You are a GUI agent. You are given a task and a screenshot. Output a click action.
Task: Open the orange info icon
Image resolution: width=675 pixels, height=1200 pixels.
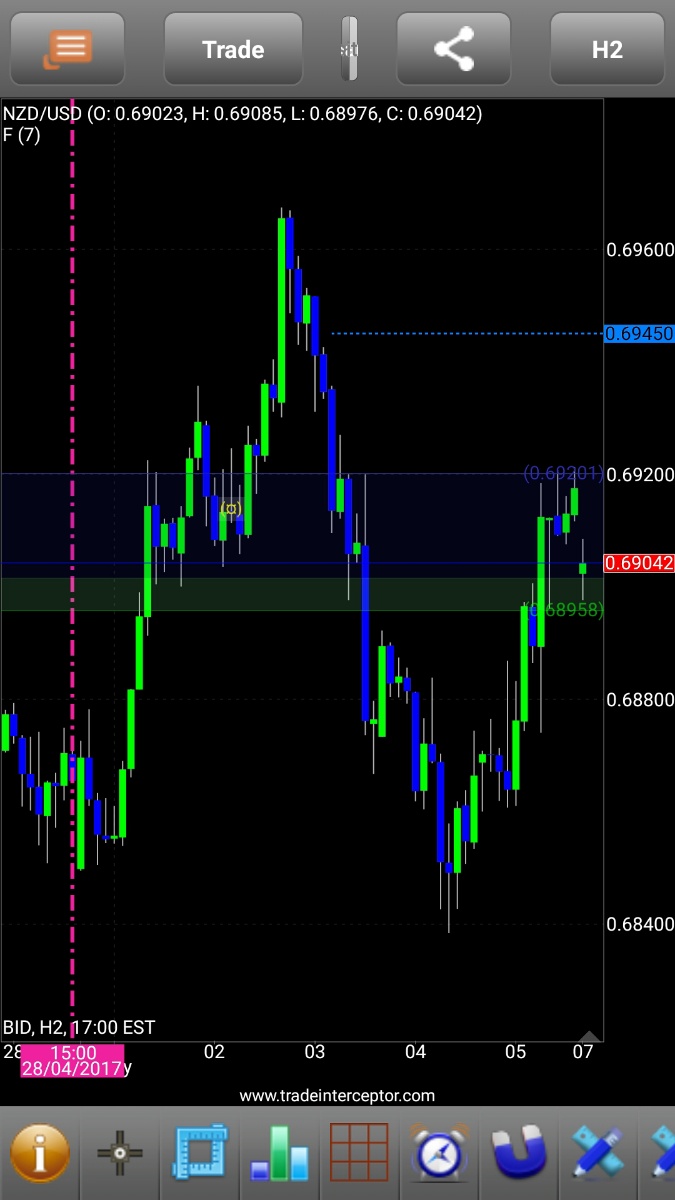40,1153
